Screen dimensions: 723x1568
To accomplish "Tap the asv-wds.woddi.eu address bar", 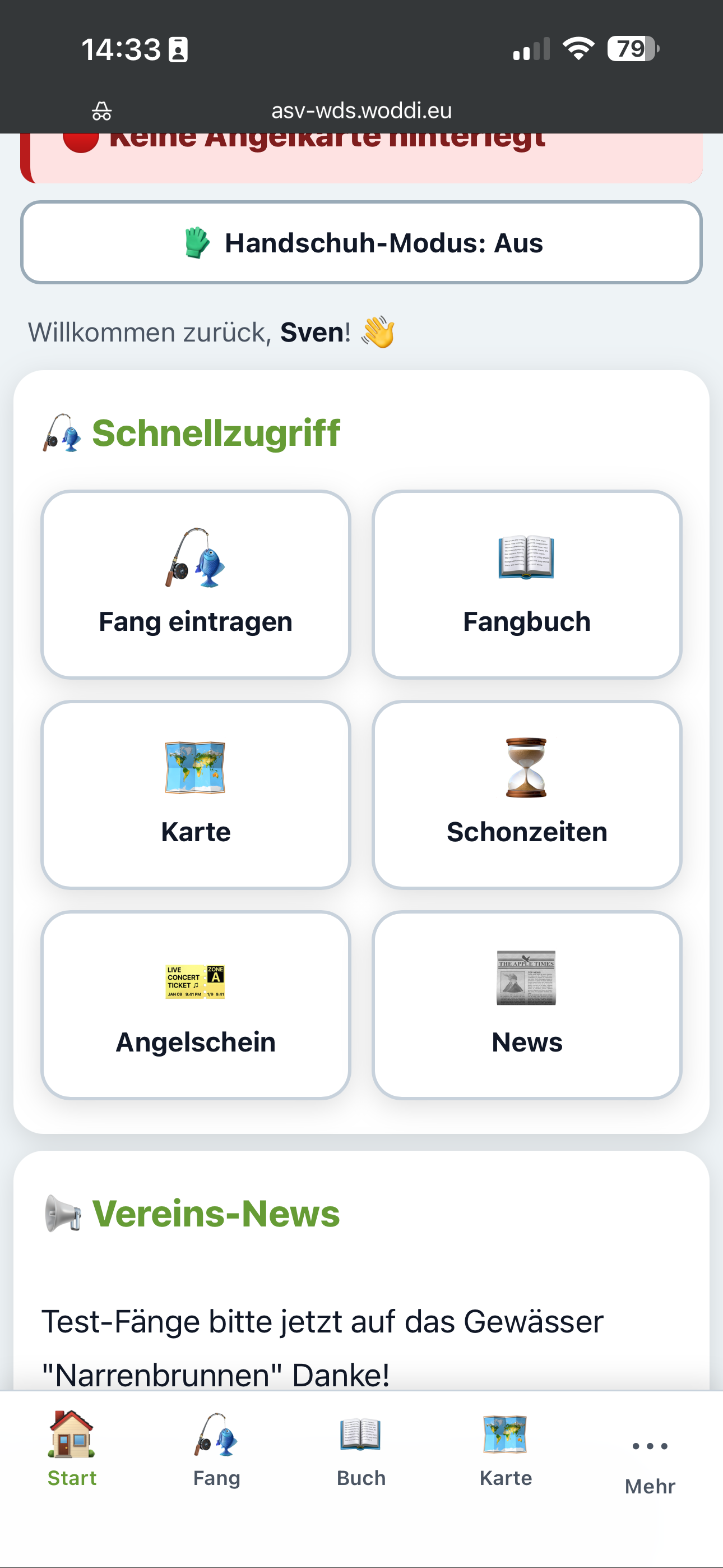I will [361, 111].
